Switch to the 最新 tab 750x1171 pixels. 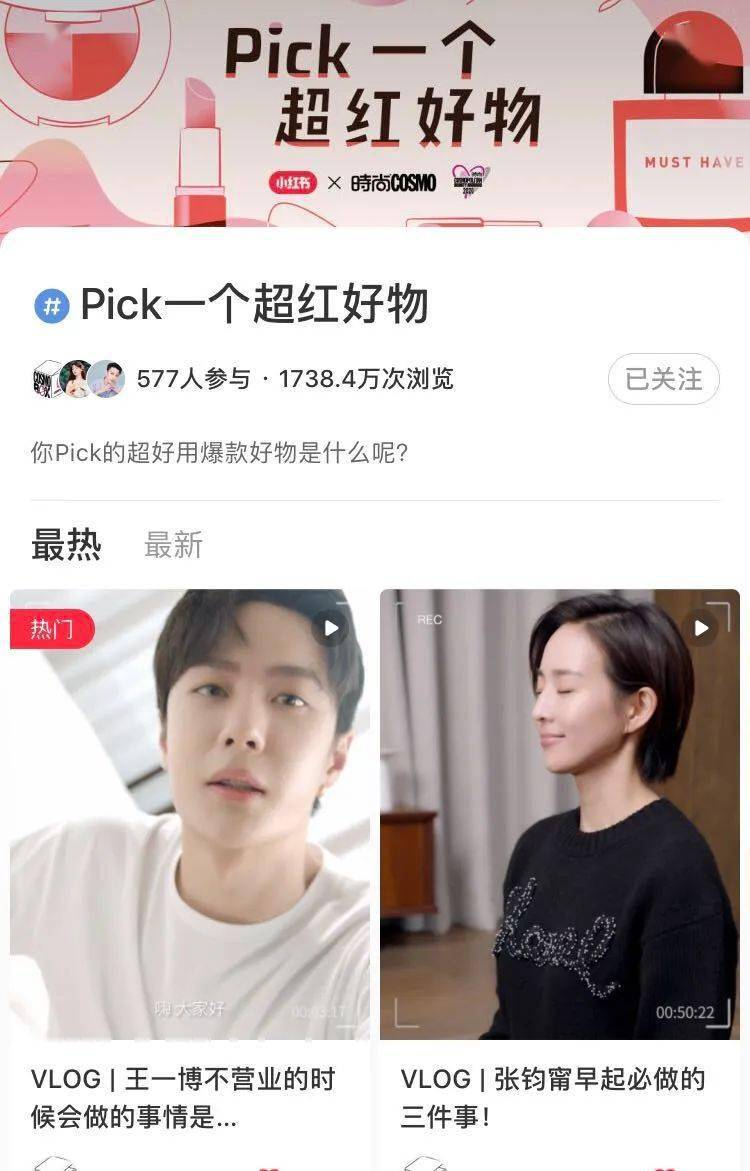tap(173, 545)
